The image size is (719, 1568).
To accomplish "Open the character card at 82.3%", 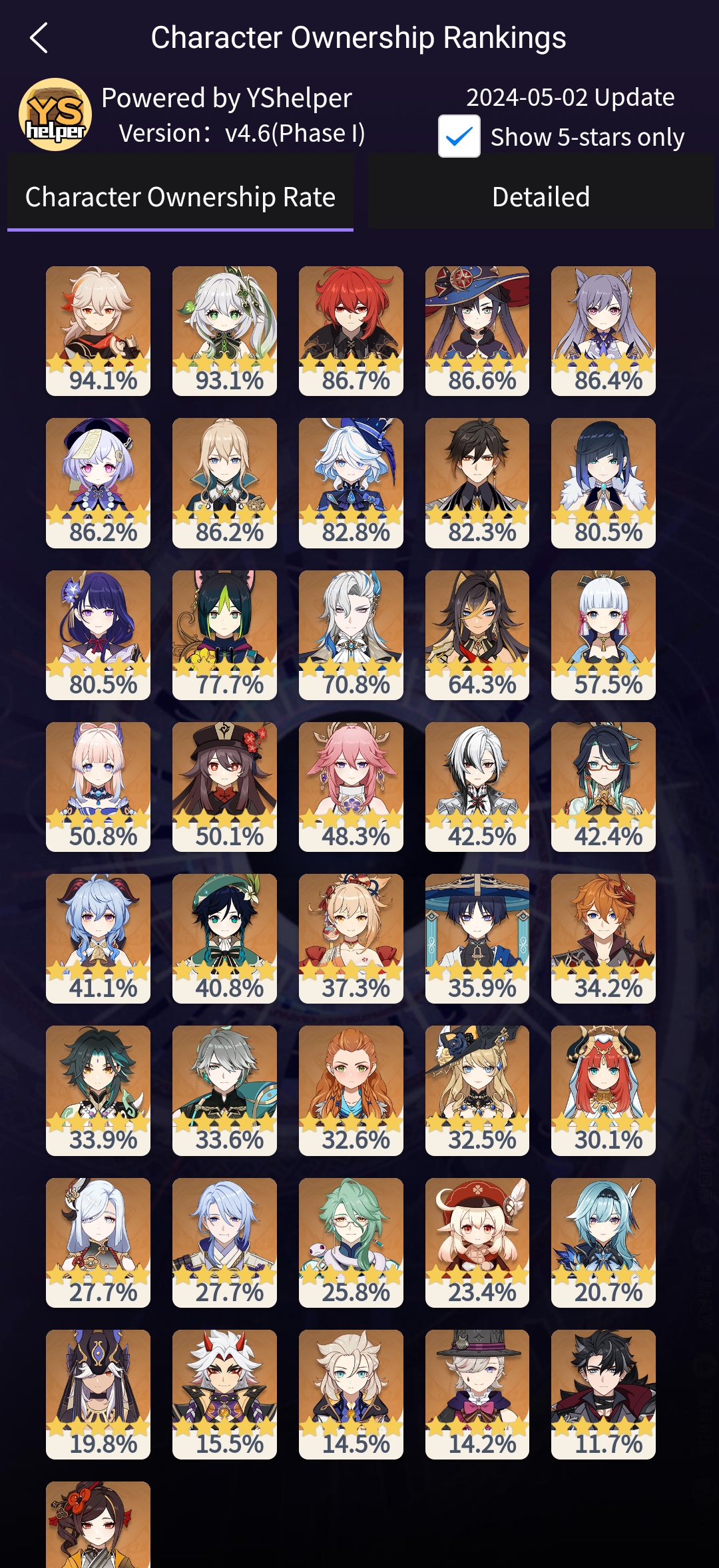I will [477, 483].
